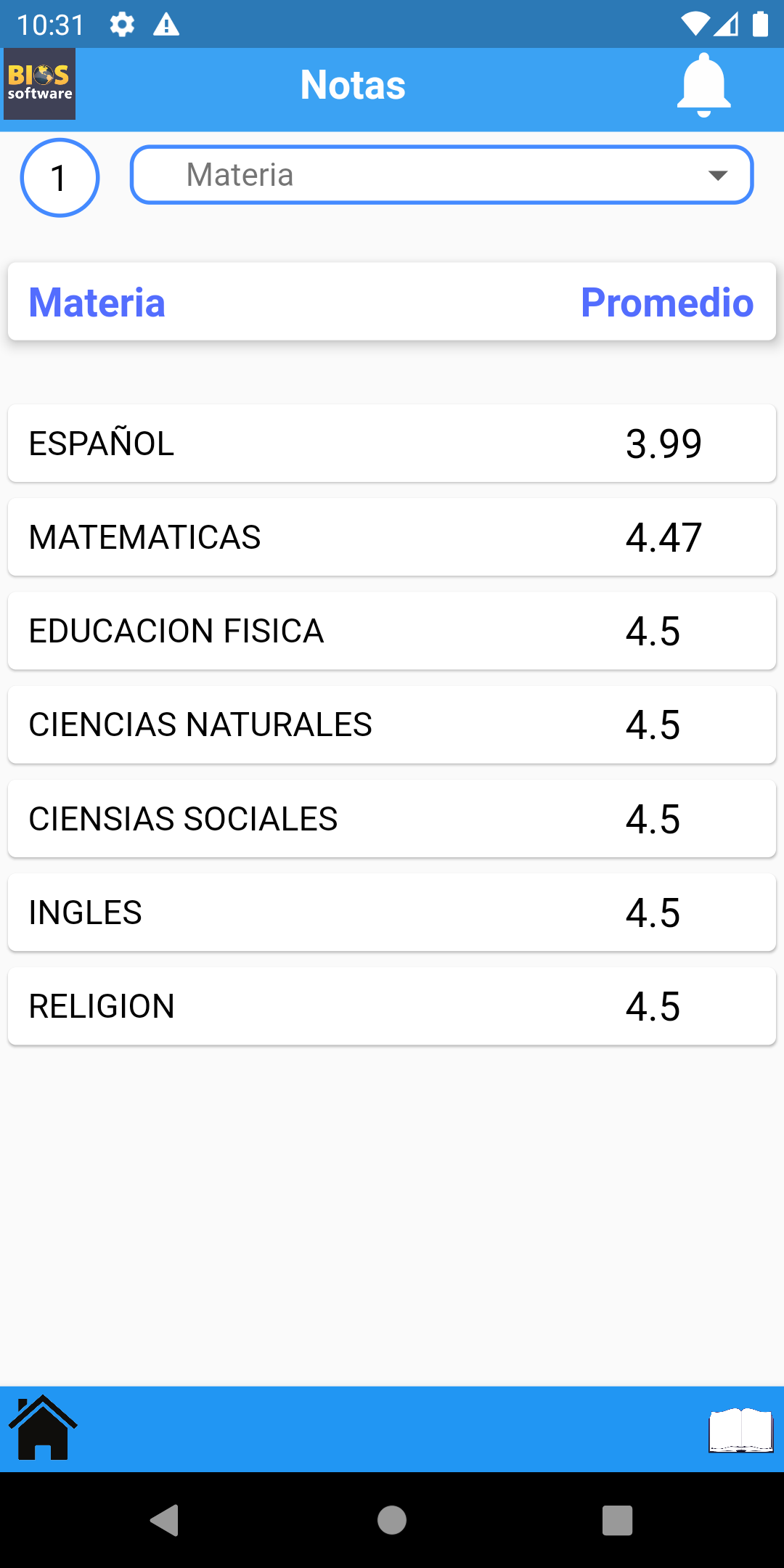Tap the period 1 circle button
Viewport: 784px width, 1568px height.
[60, 178]
